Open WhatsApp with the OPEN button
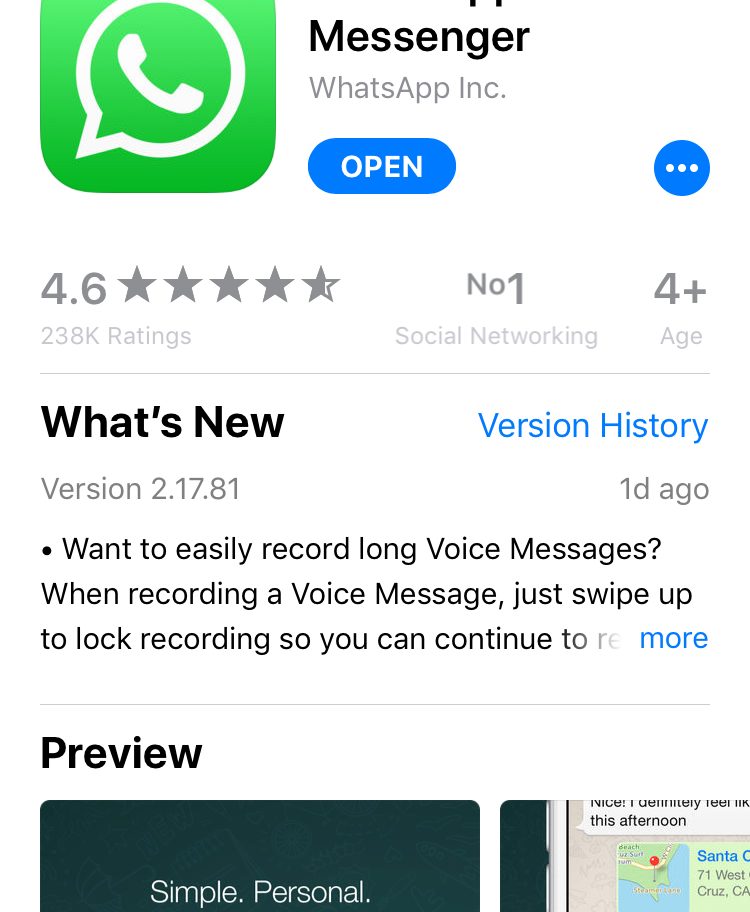This screenshot has height=912, width=750. click(x=381, y=166)
